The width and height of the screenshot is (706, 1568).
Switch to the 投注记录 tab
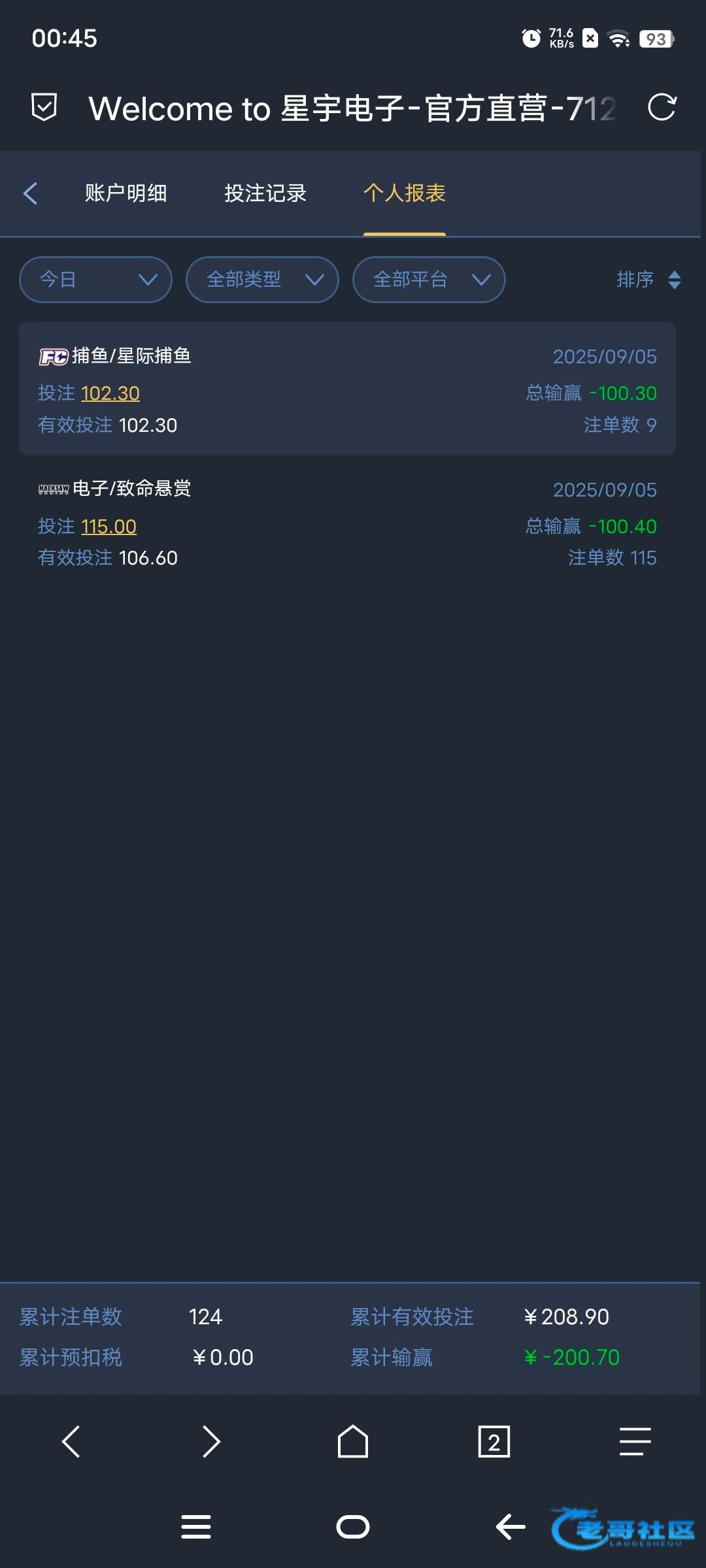pos(265,193)
